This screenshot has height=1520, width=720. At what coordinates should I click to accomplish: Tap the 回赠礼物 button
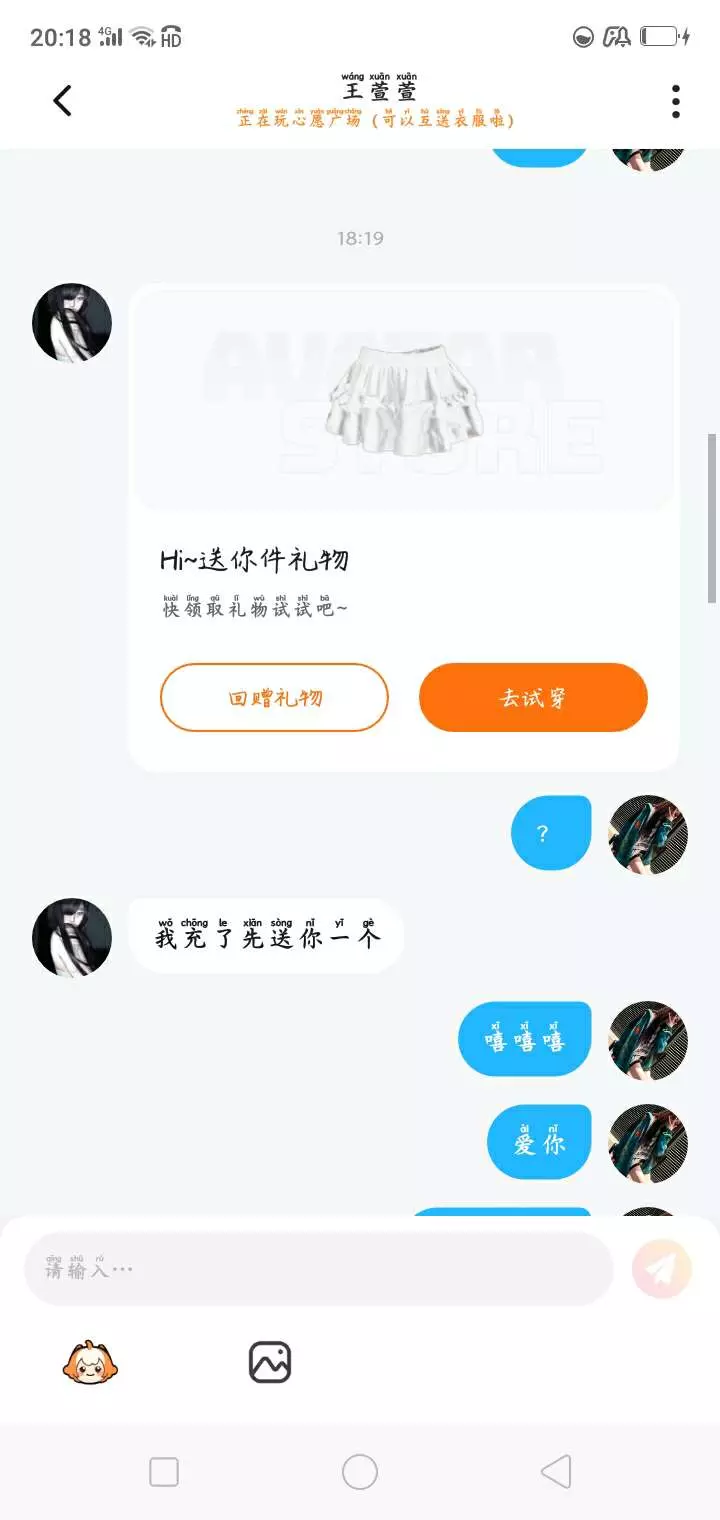coord(274,697)
